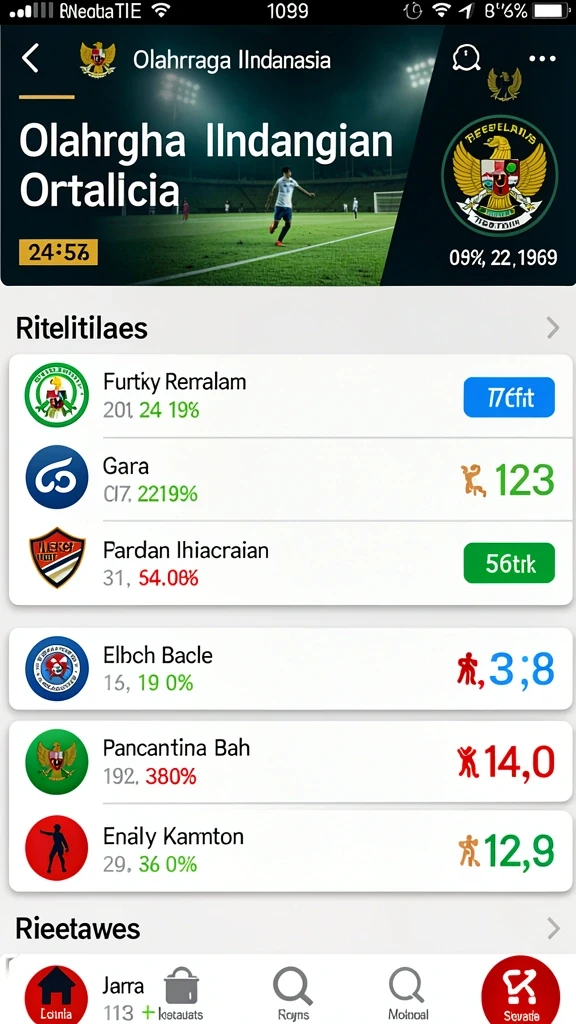Open the Enaly Kamton entry
Viewport: 576px width, 1024px height.
coord(291,851)
